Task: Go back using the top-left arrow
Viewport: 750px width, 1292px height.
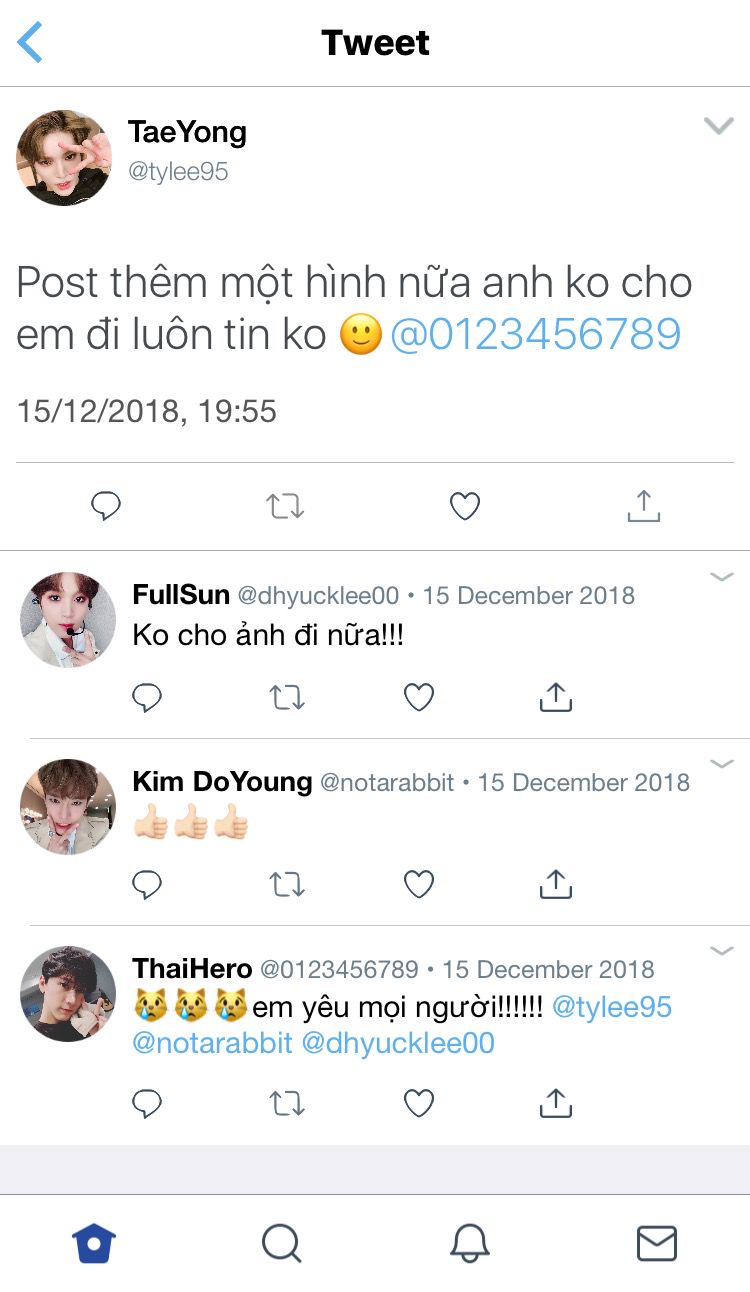Action: pyautogui.click(x=31, y=43)
